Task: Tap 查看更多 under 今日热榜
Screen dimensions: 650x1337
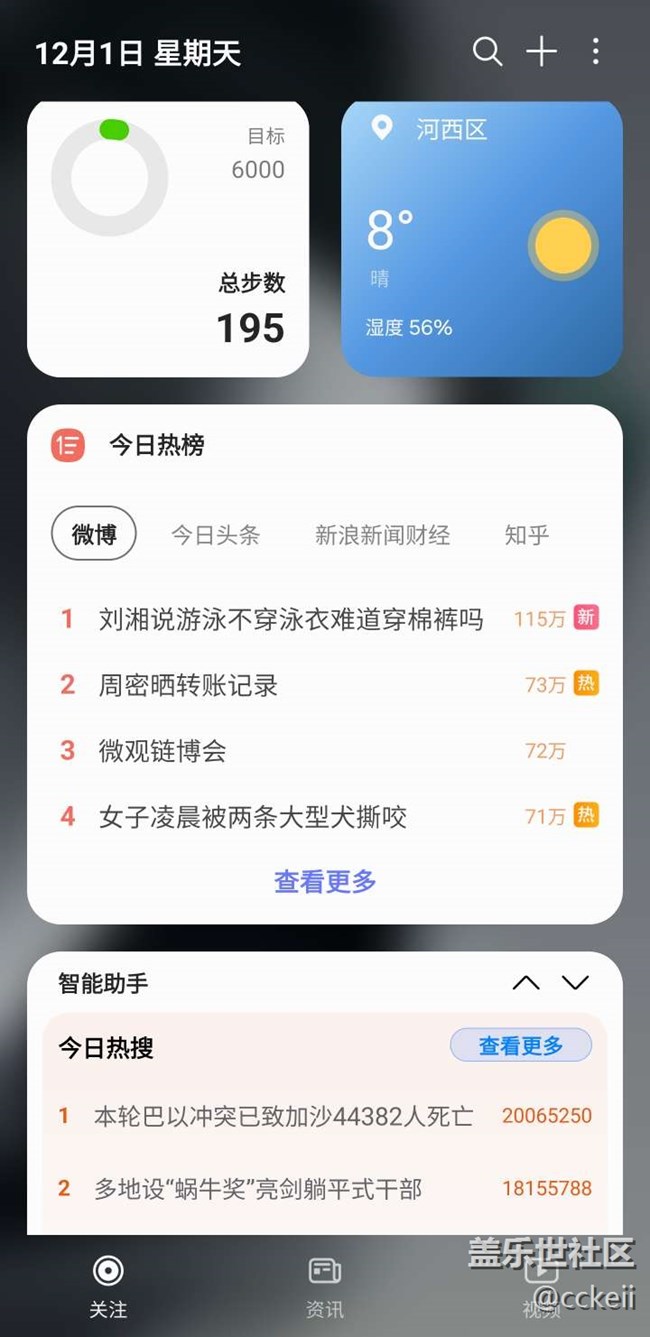Action: [x=325, y=881]
